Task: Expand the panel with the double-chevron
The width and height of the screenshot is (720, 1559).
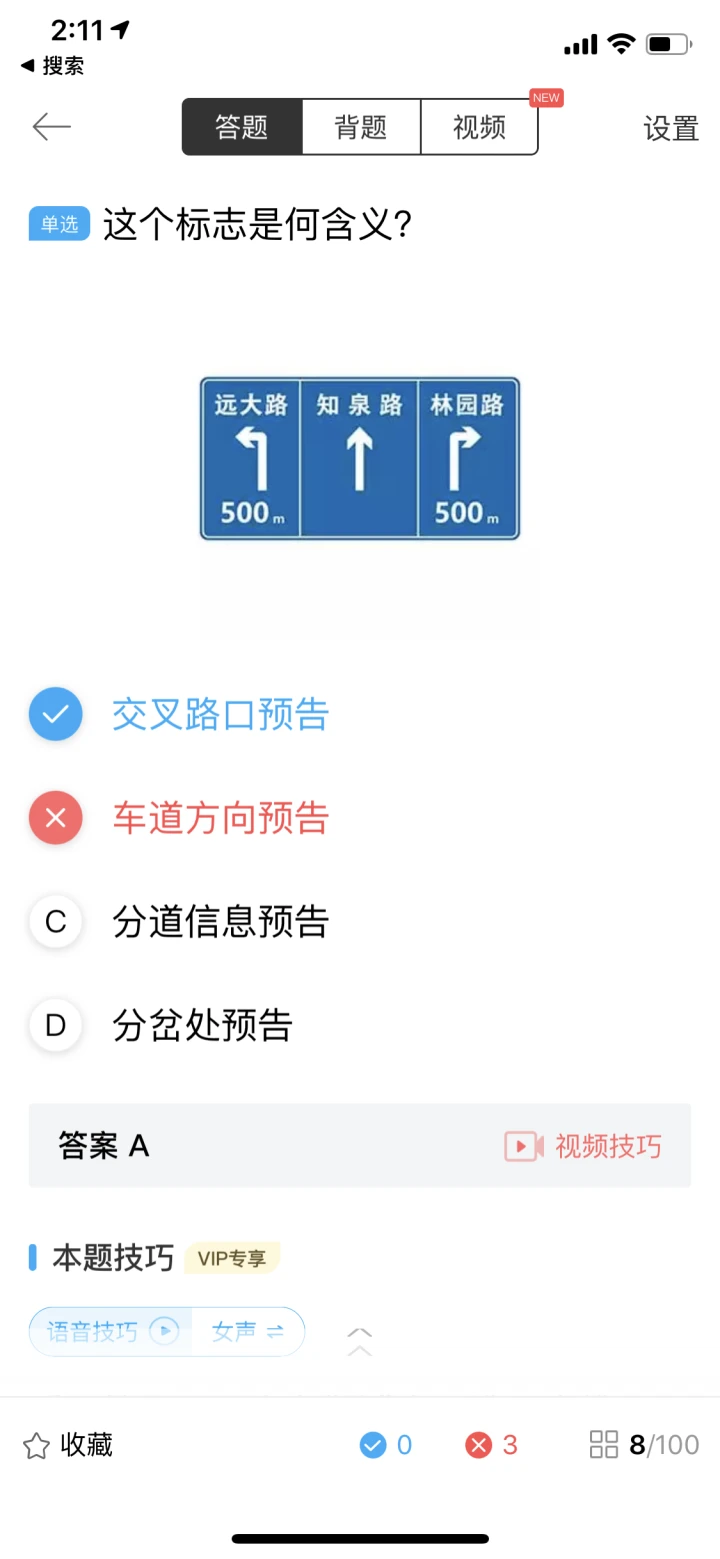Action: (360, 1341)
